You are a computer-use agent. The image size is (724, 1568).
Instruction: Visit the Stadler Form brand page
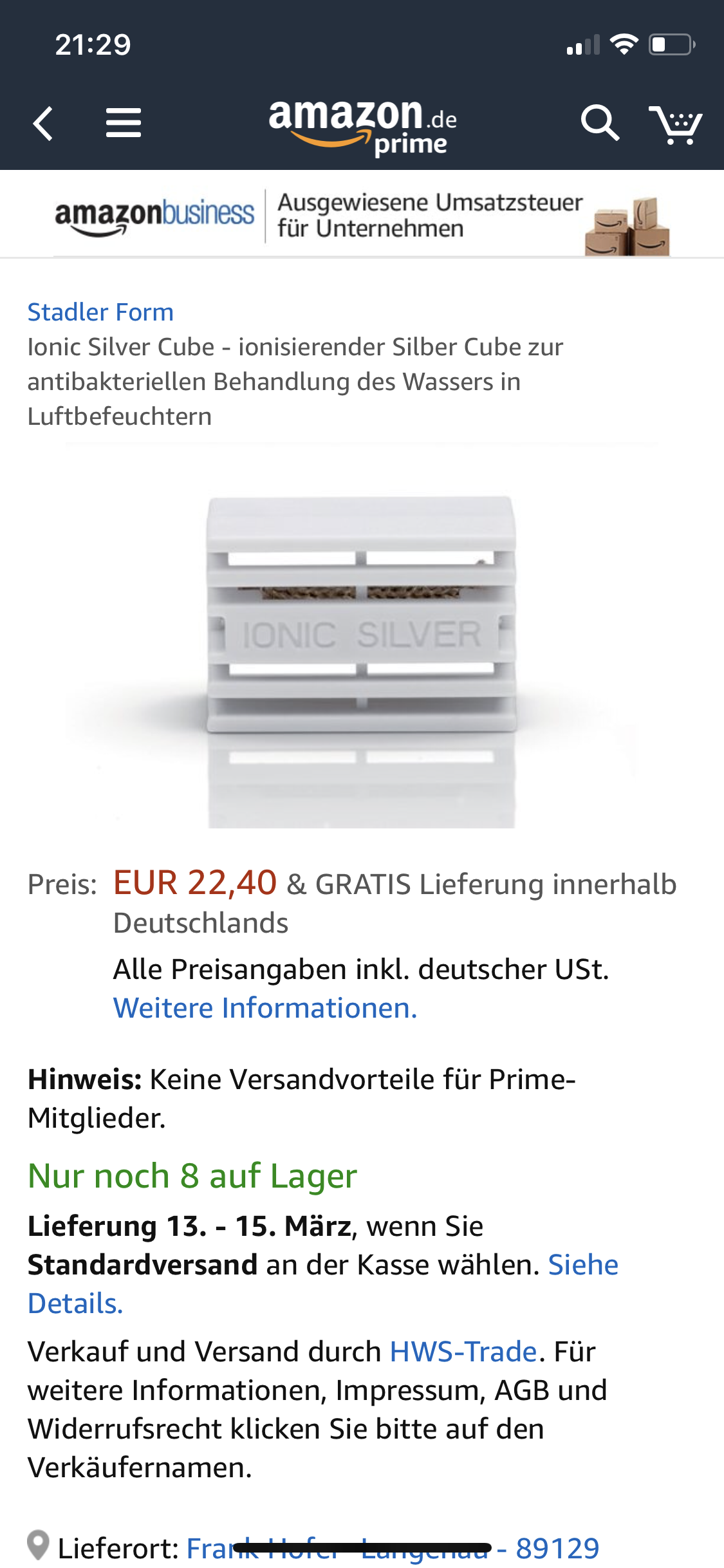(100, 312)
